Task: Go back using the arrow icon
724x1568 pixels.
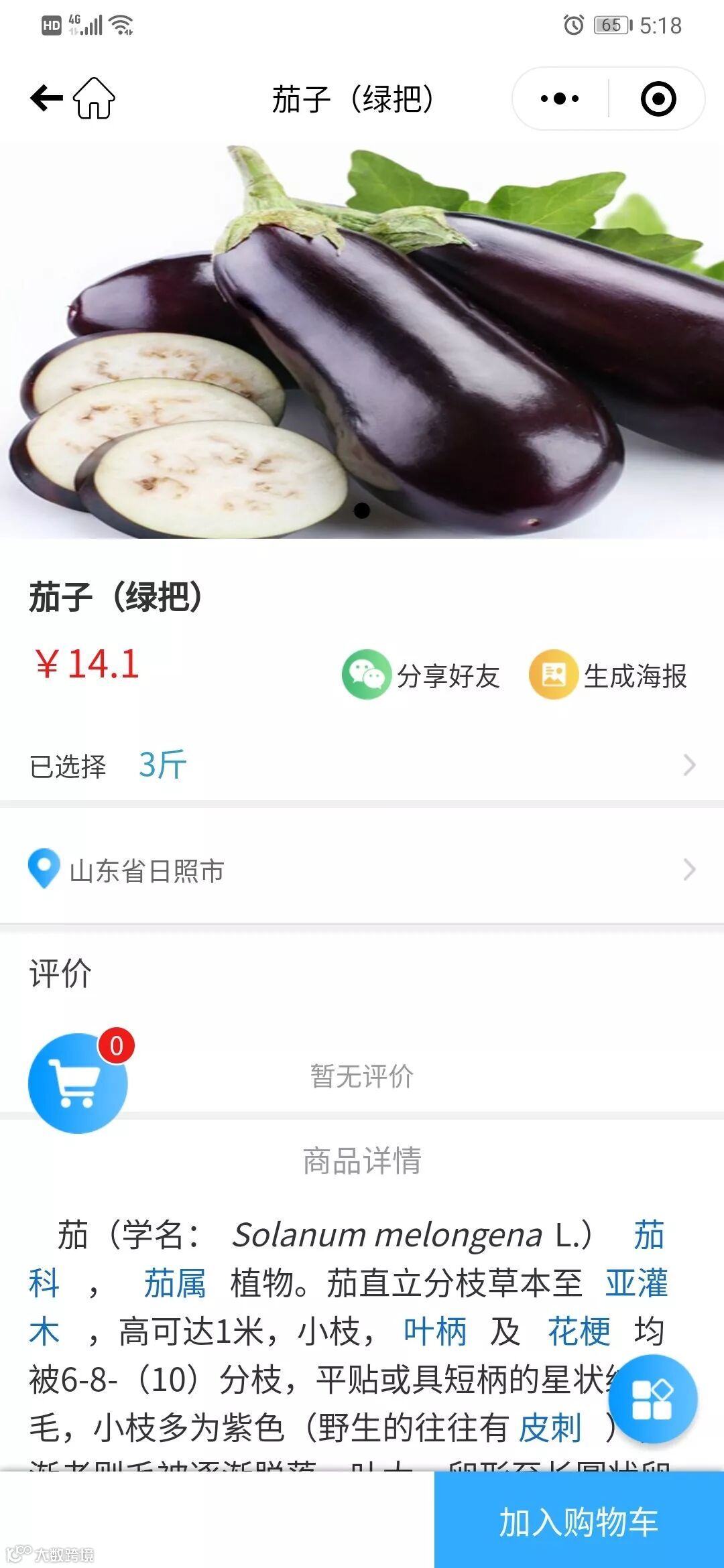Action: pos(46,99)
